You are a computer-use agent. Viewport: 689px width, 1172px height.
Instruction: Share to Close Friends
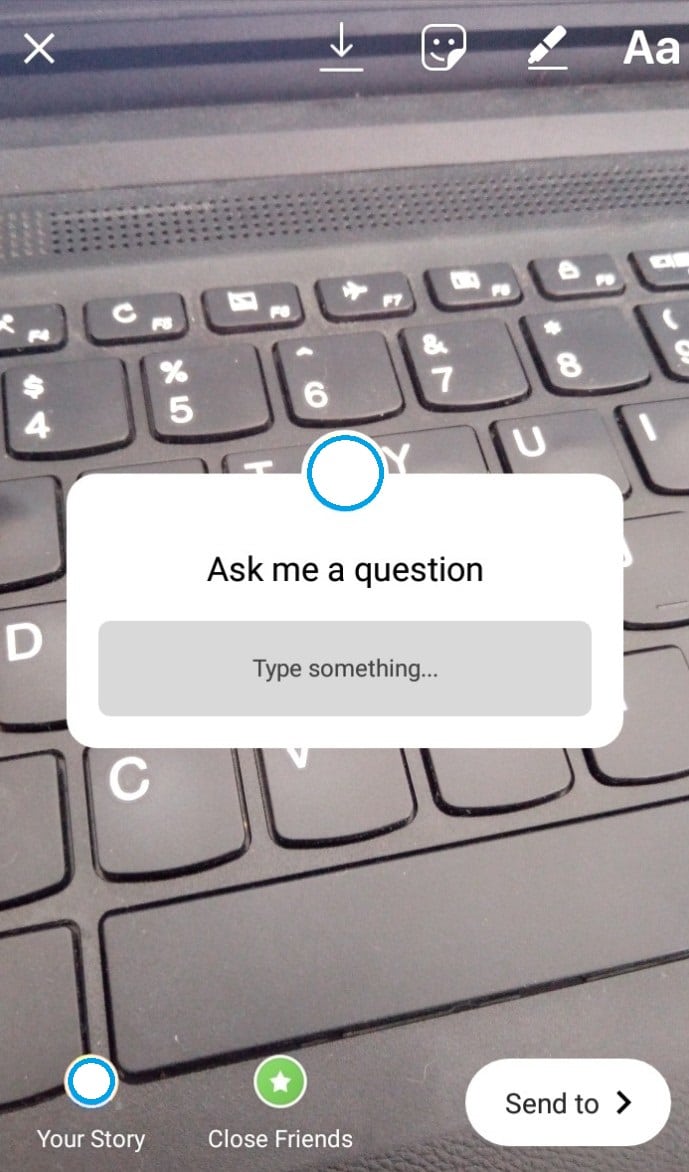coord(280,1104)
